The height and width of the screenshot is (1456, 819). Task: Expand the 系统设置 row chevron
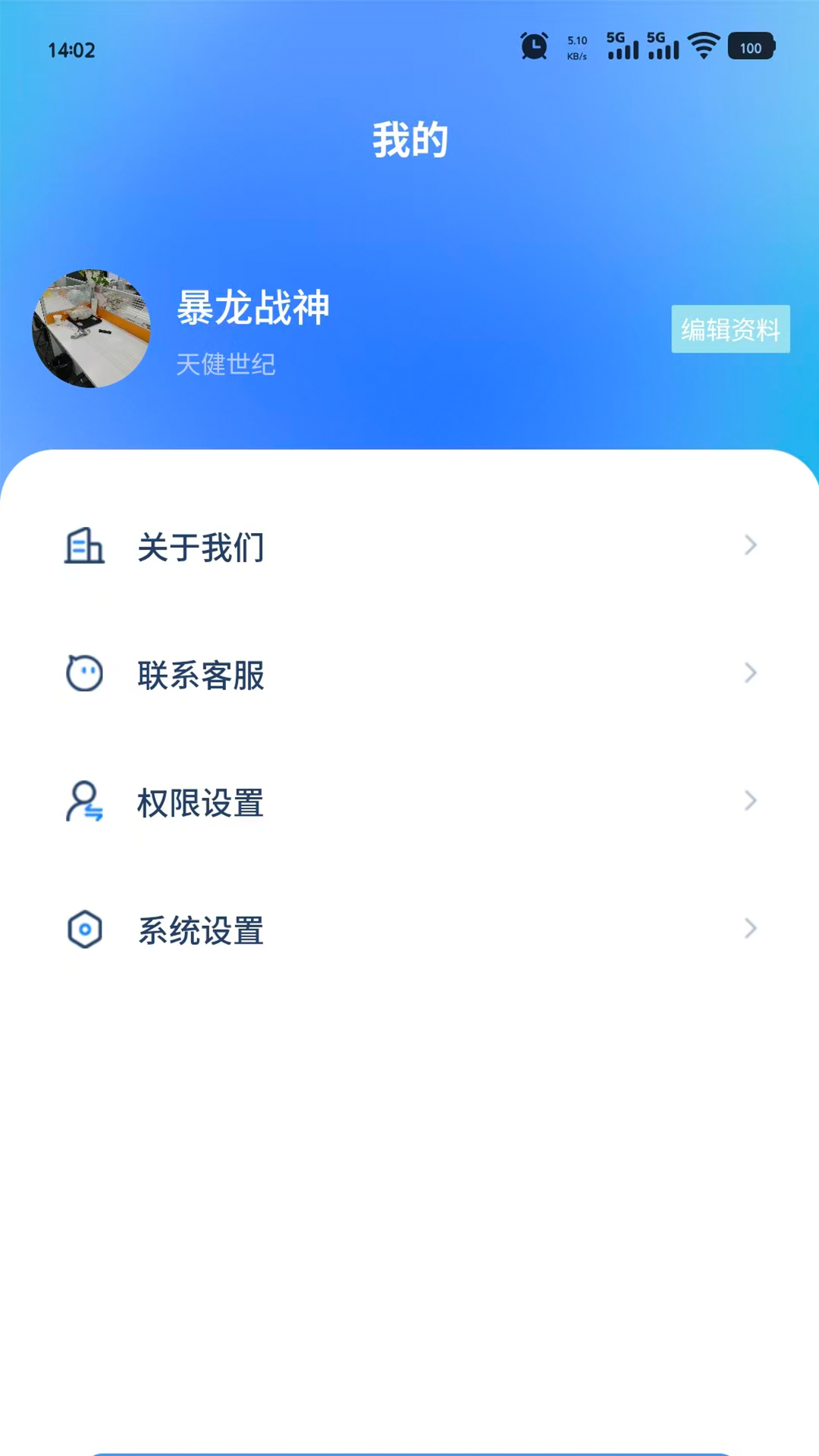click(751, 929)
